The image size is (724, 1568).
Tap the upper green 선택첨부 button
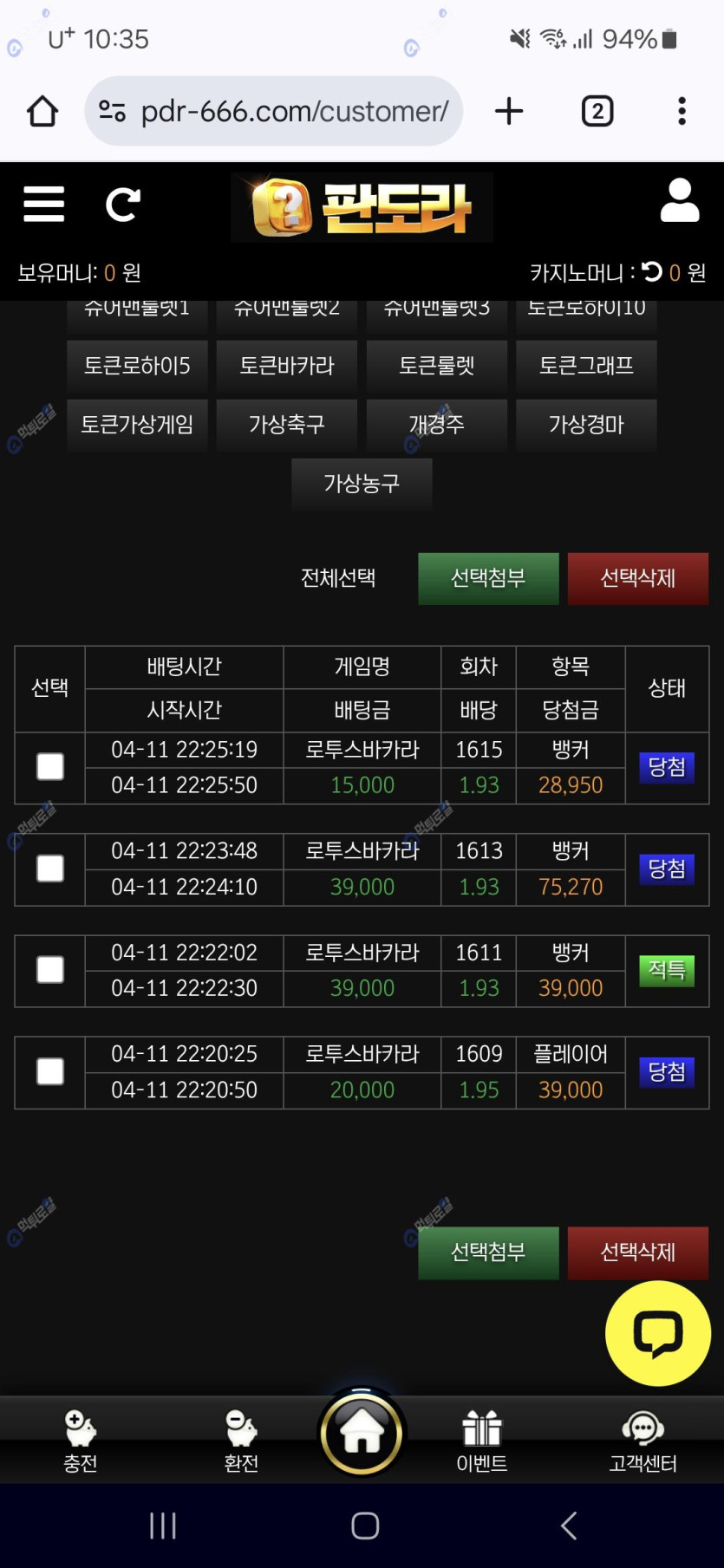[x=488, y=578]
